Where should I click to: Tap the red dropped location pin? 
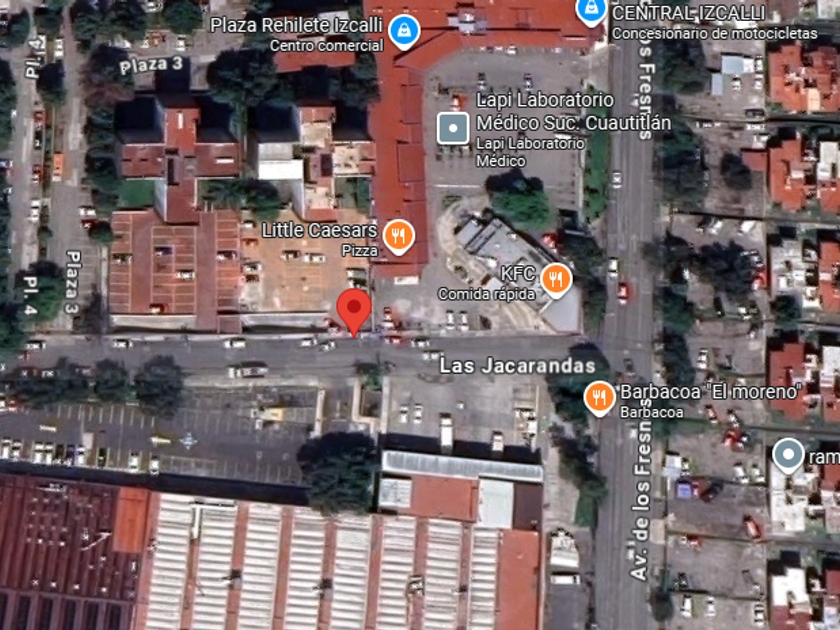pos(353,310)
